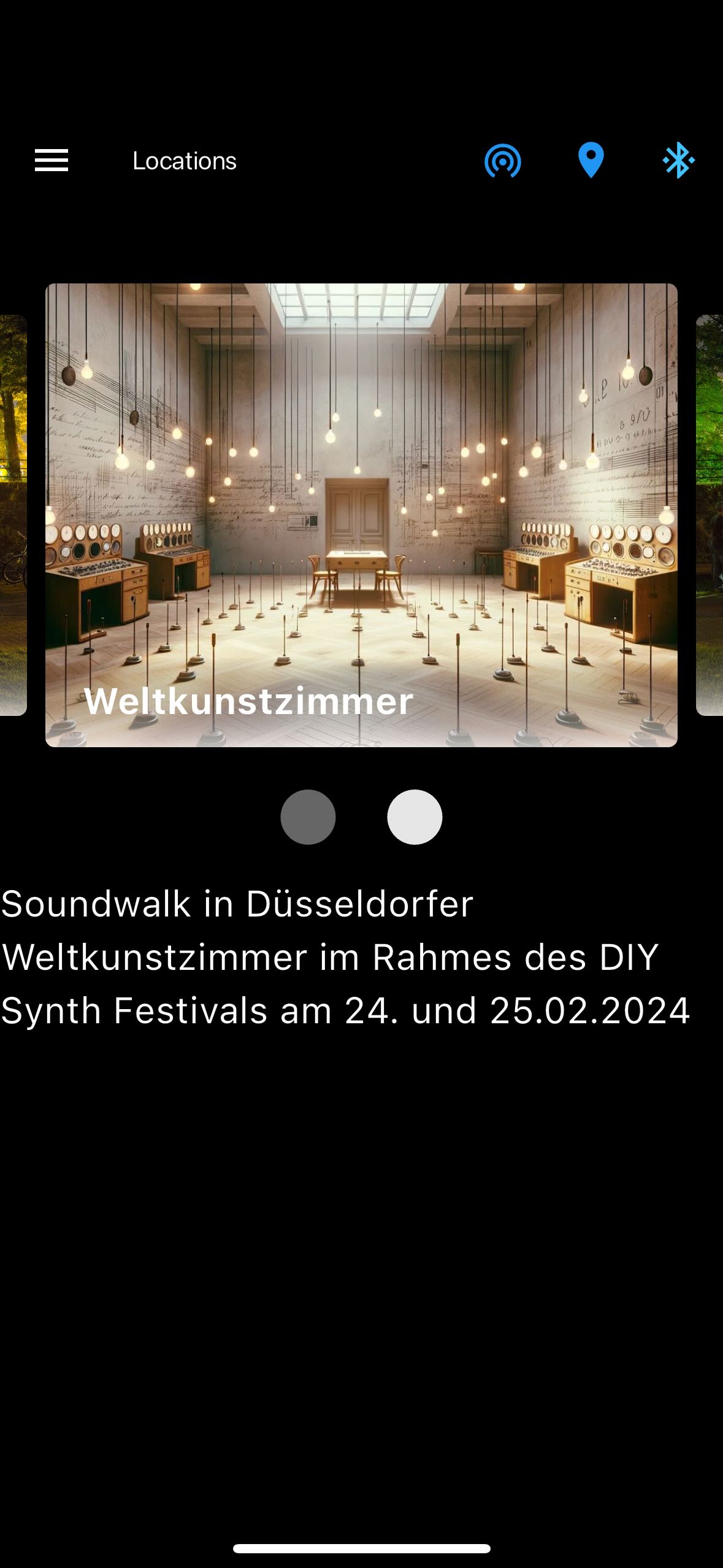Select the first carousel page dot
The height and width of the screenshot is (1568, 723).
pos(308,817)
